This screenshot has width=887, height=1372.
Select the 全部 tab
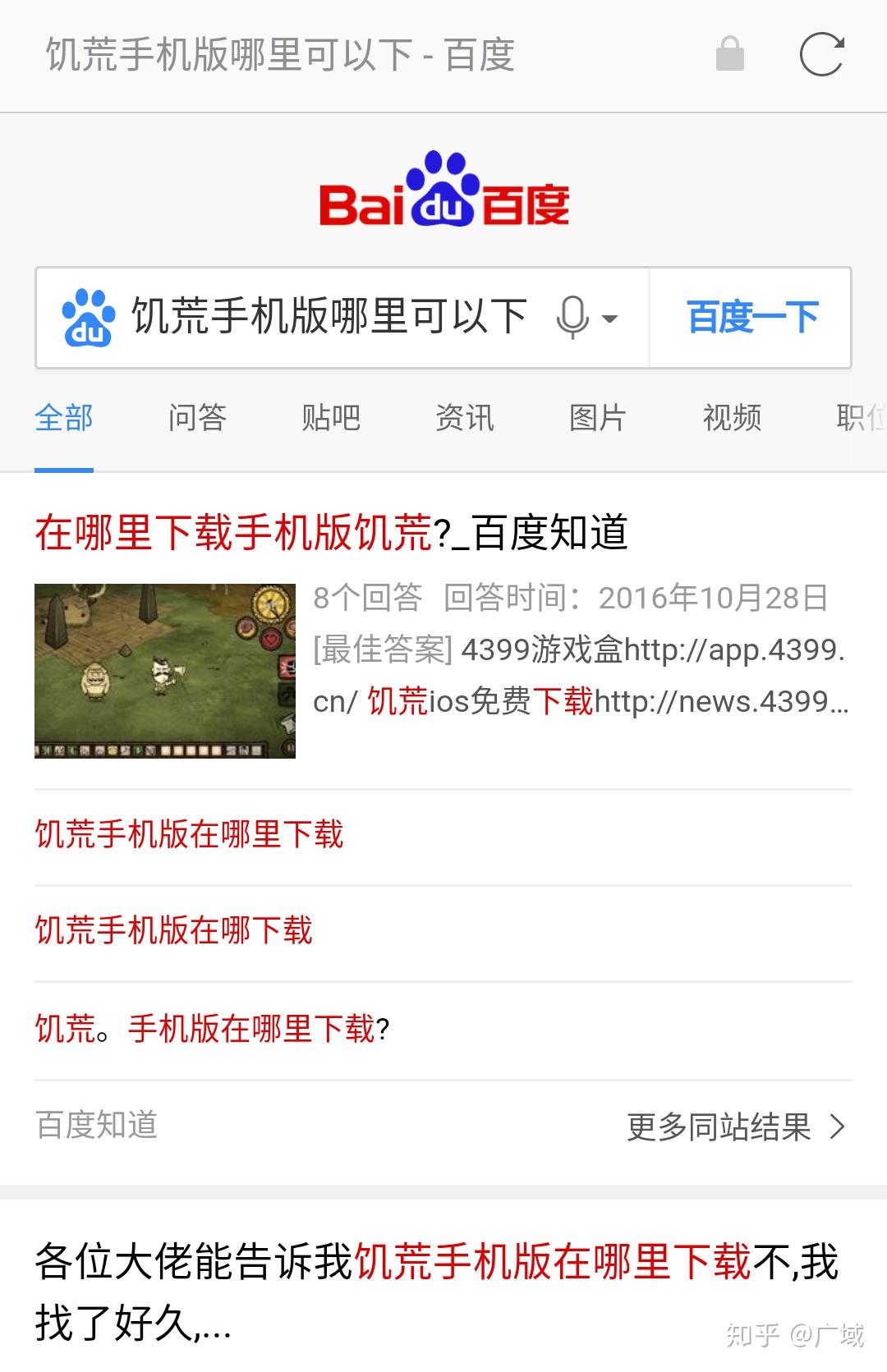[x=64, y=418]
